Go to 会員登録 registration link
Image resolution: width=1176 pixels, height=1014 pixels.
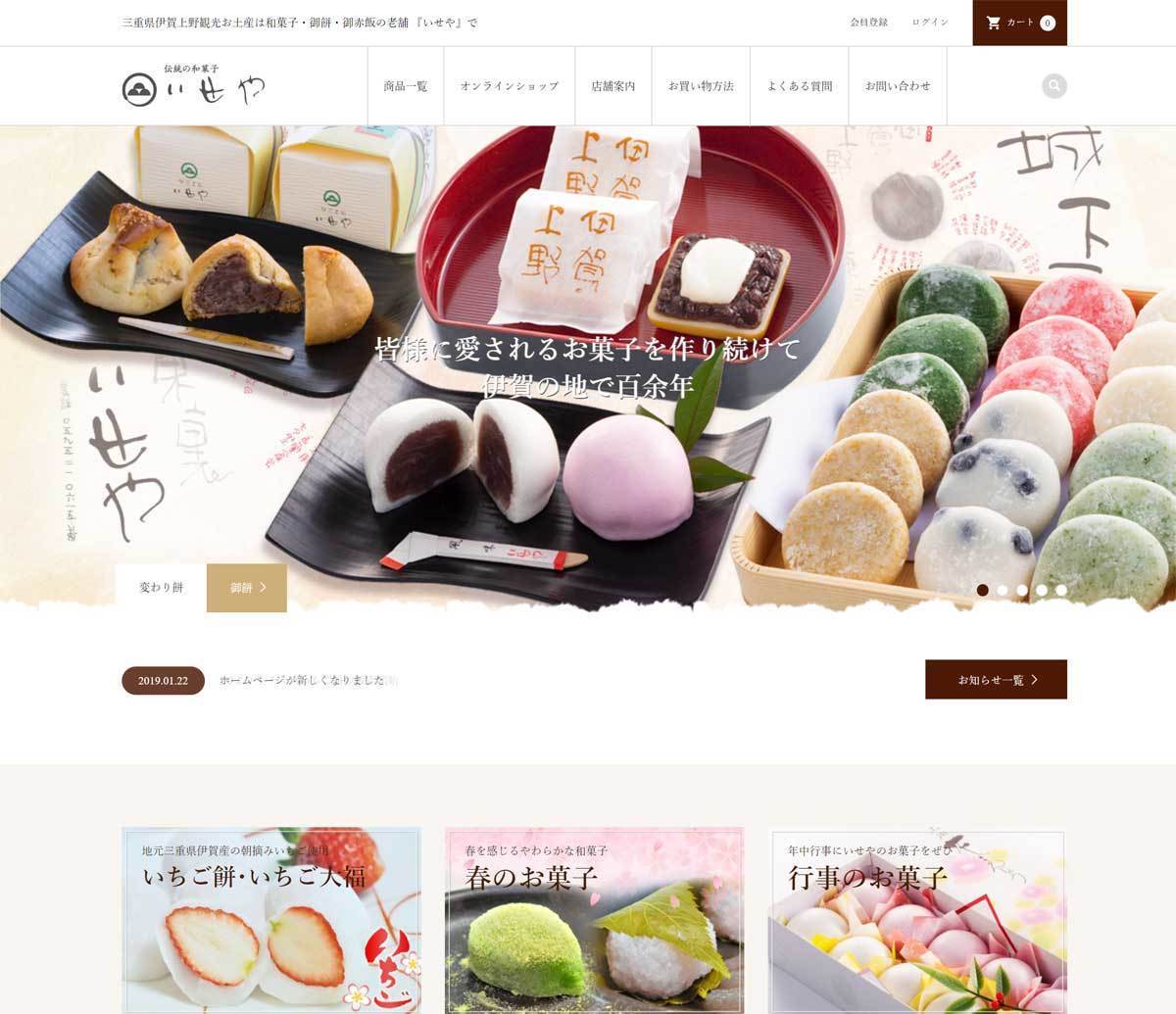(x=868, y=23)
